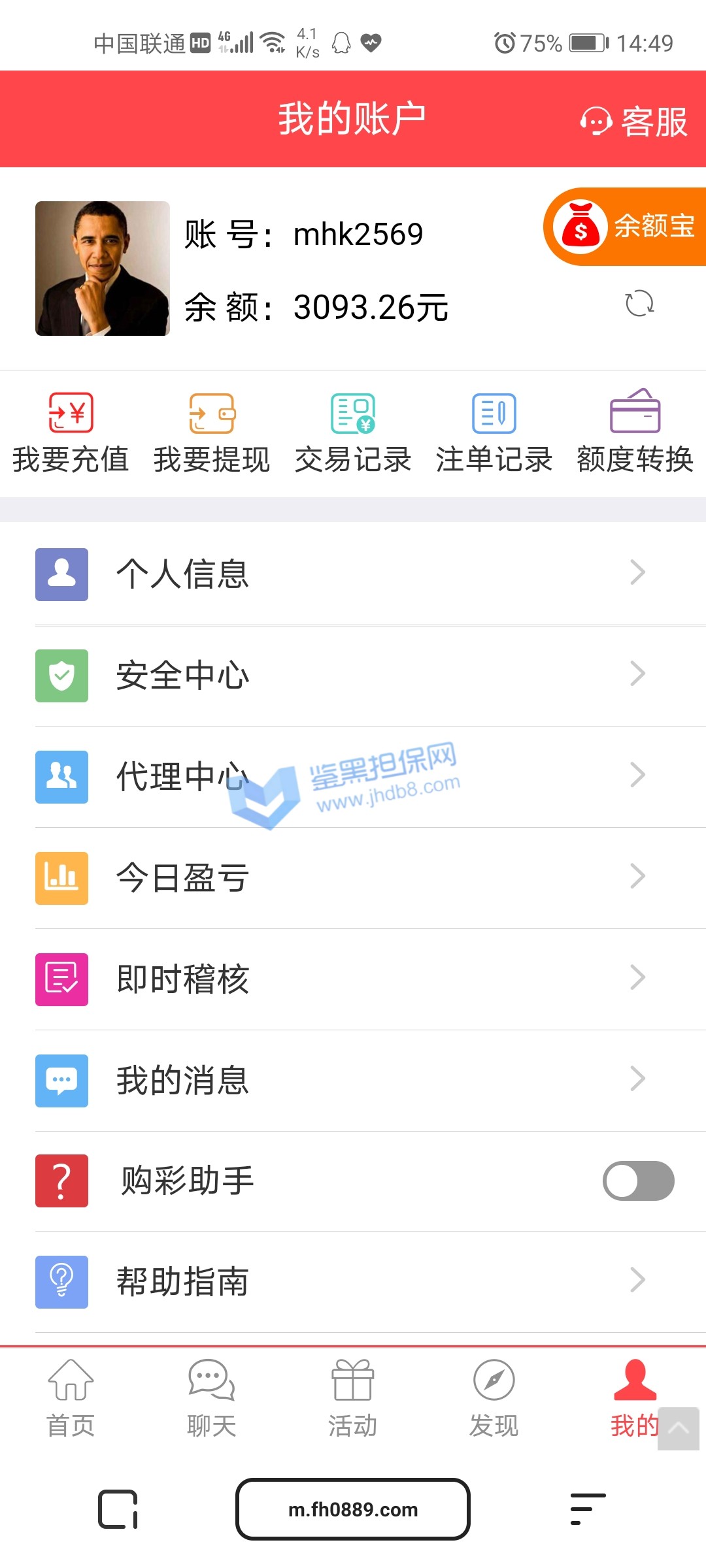706x1568 pixels.
Task: Open 我要提现 to withdraw
Action: pos(212,431)
